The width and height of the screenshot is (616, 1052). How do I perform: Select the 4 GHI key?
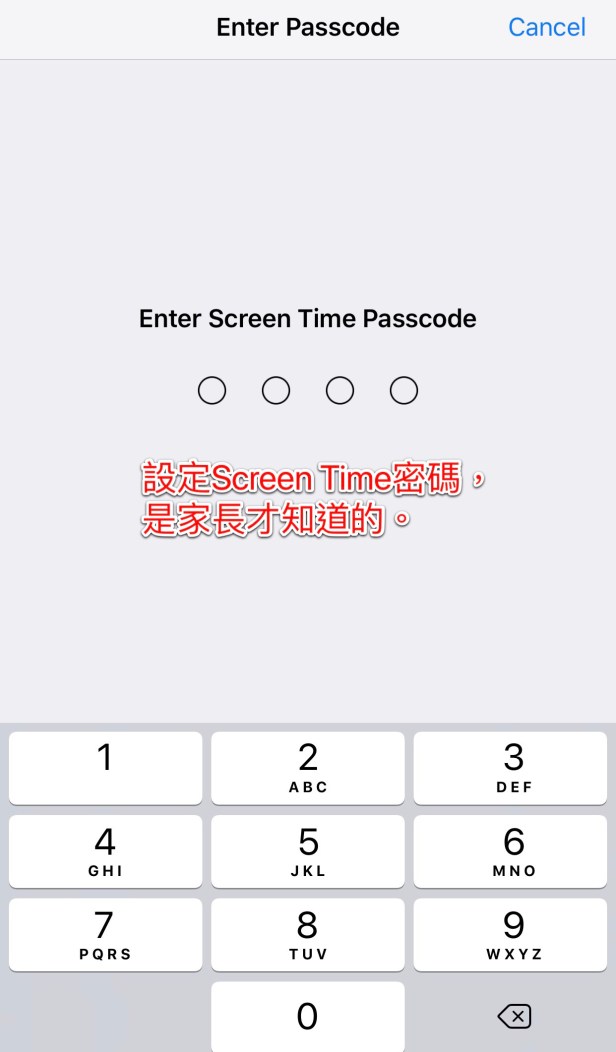click(105, 851)
